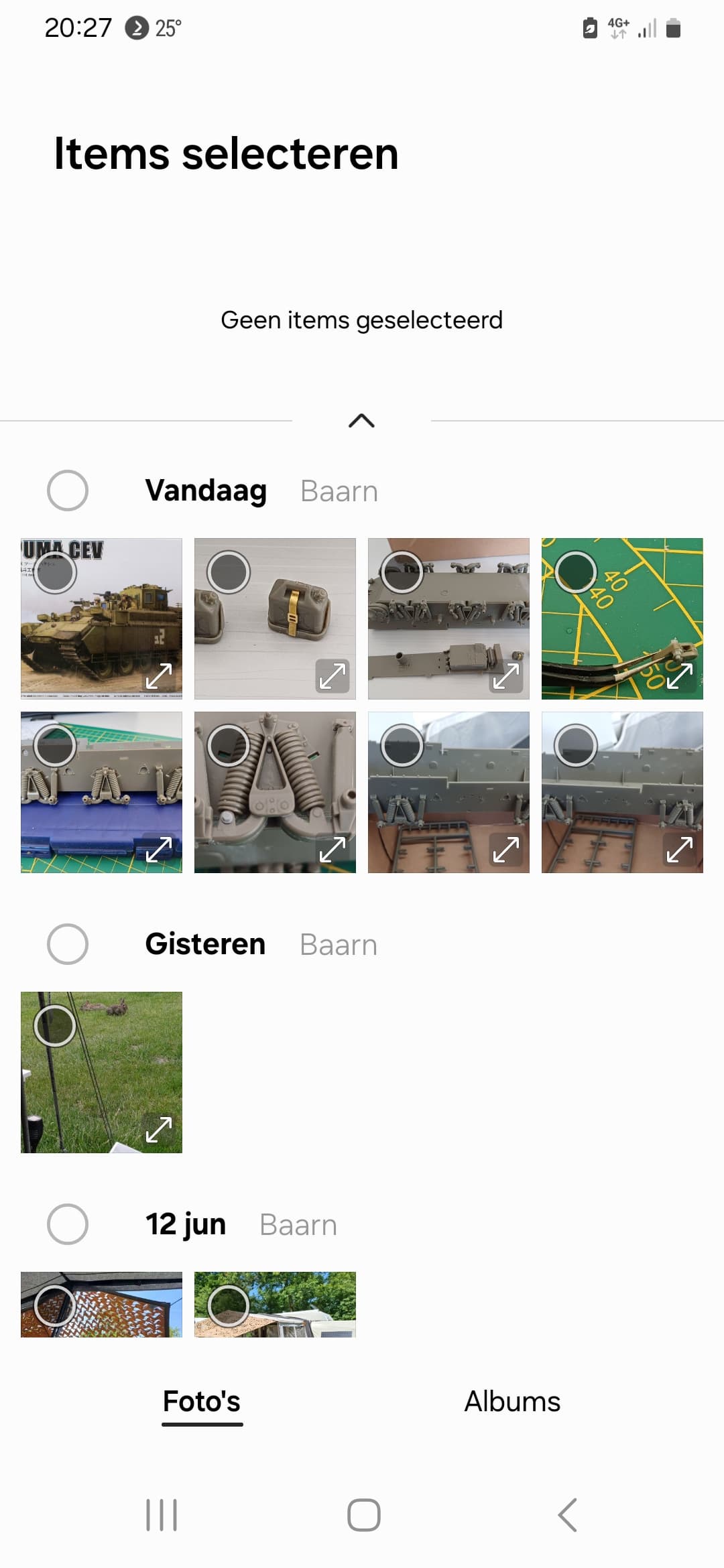Select the close-up suspension springs photo
This screenshot has height=1568, width=724.
click(x=229, y=746)
